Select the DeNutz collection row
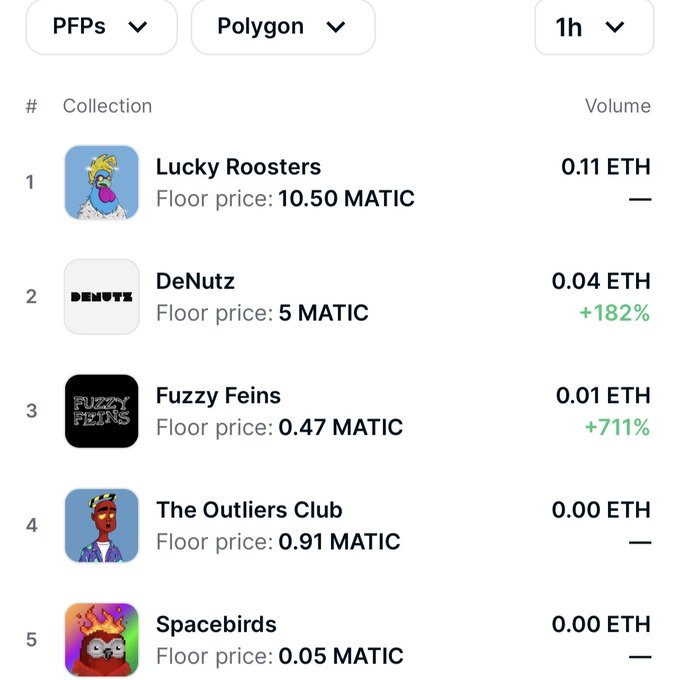 tap(338, 297)
